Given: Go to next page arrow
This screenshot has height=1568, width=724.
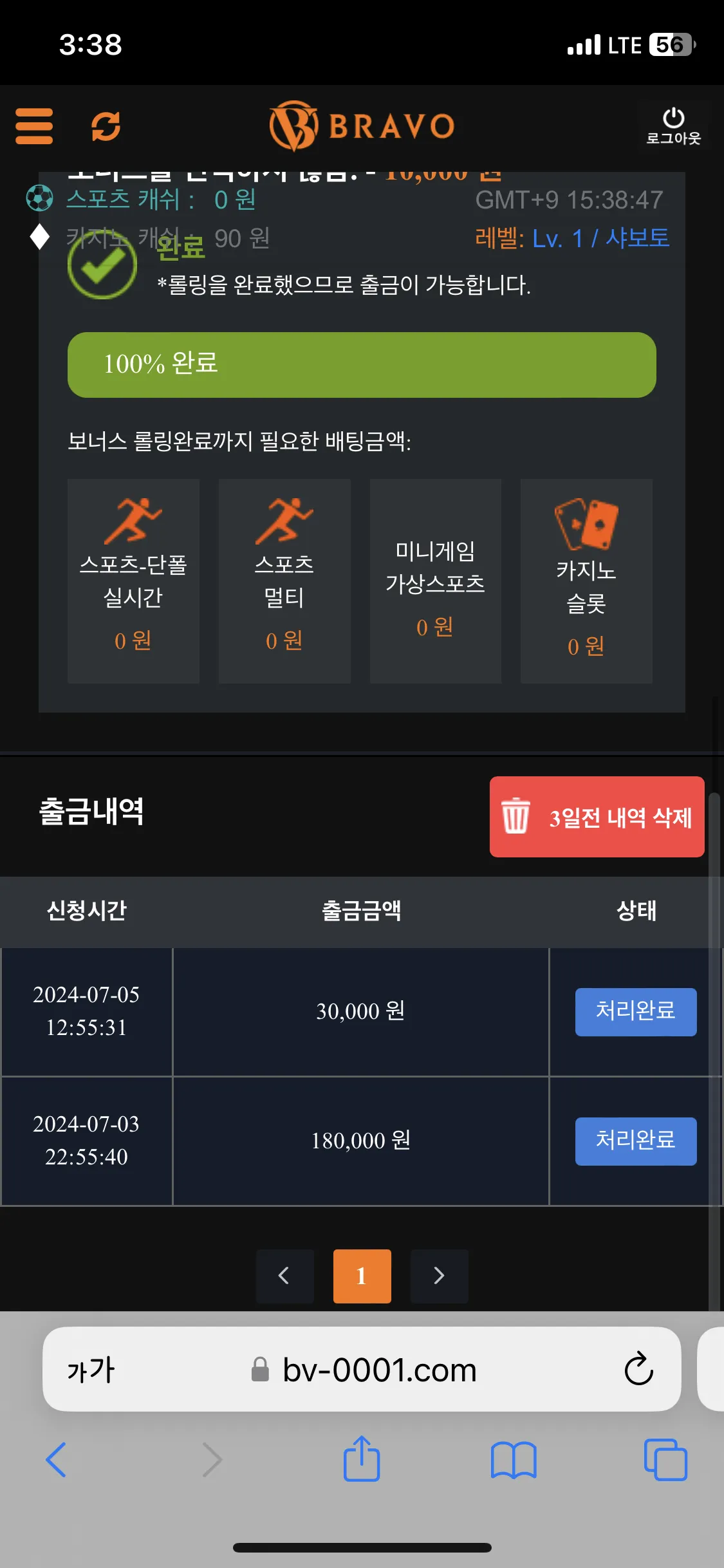Looking at the screenshot, I should click(x=439, y=1276).
